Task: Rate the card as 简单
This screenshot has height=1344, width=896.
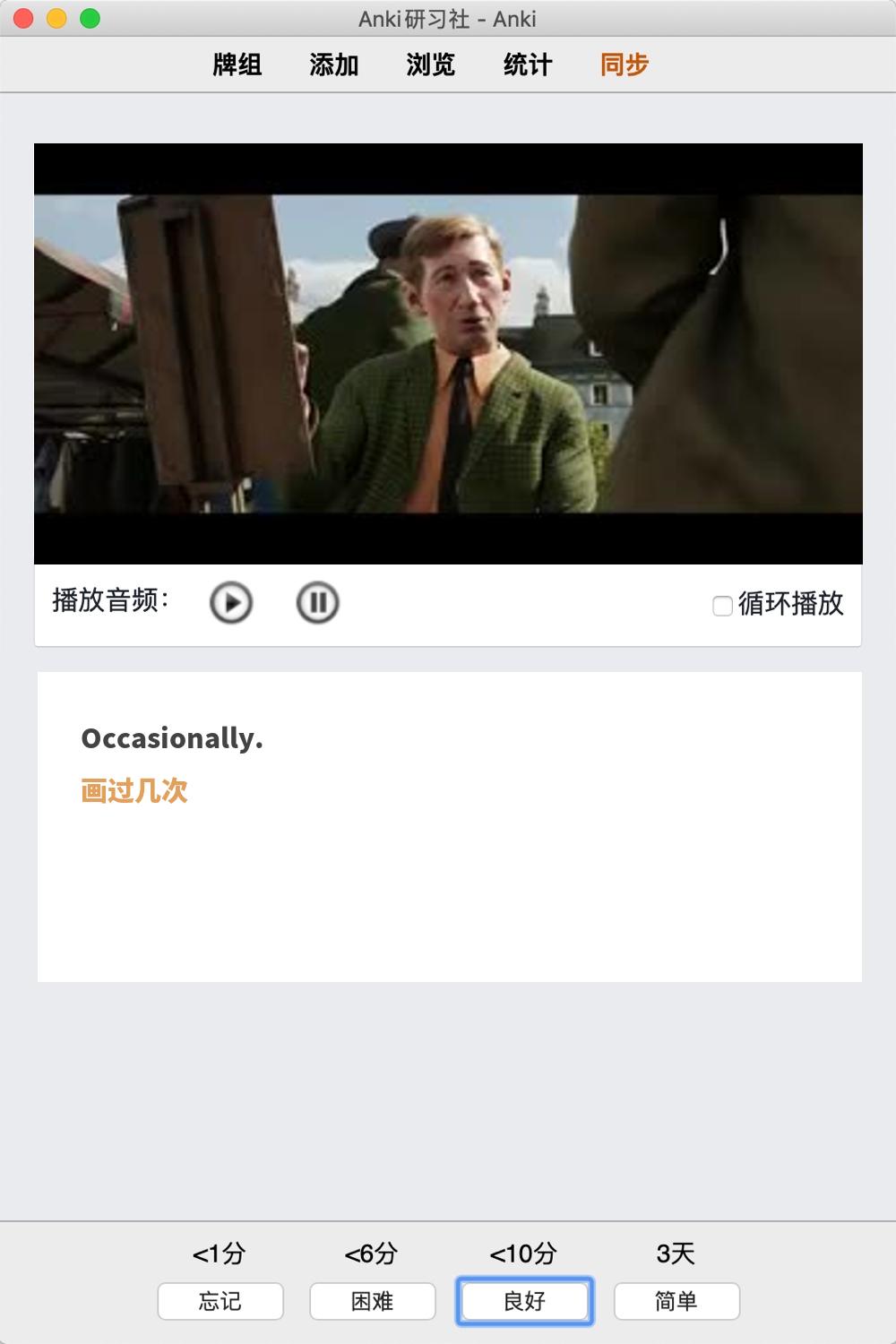Action: pyautogui.click(x=676, y=1301)
